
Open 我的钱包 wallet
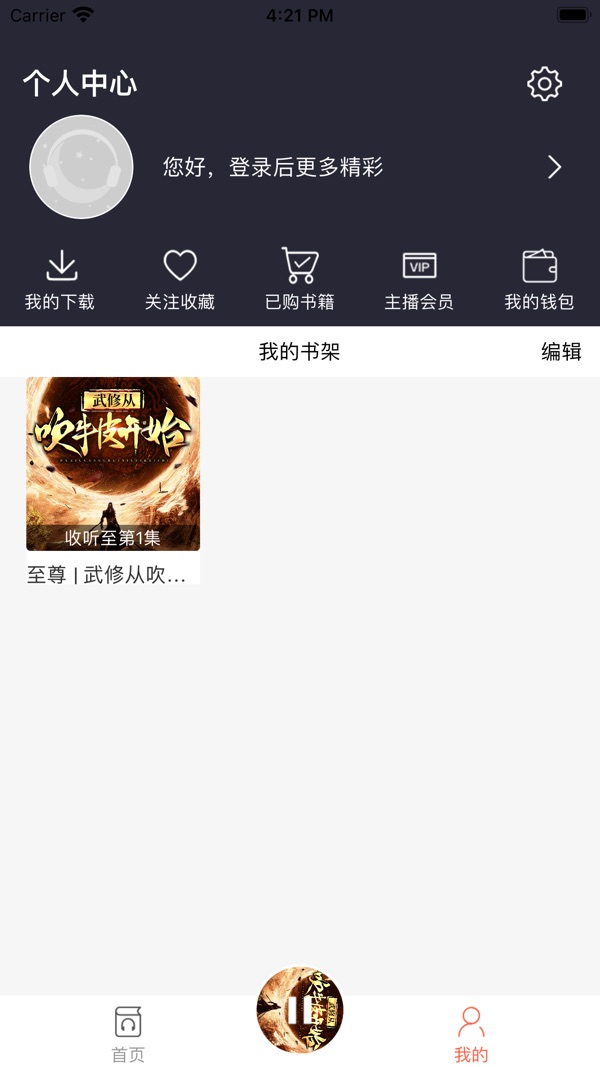pos(539,280)
